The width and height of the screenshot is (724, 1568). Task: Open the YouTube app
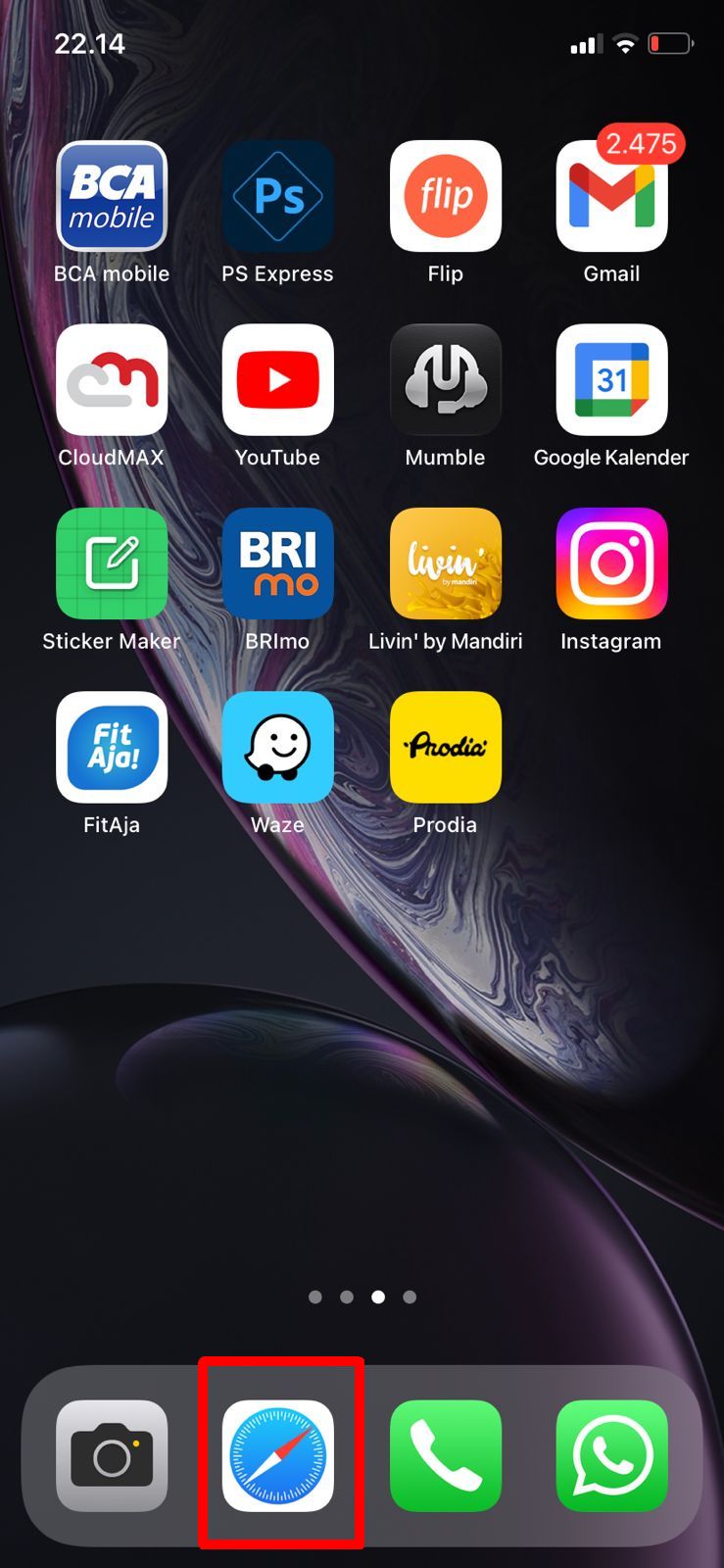278,380
